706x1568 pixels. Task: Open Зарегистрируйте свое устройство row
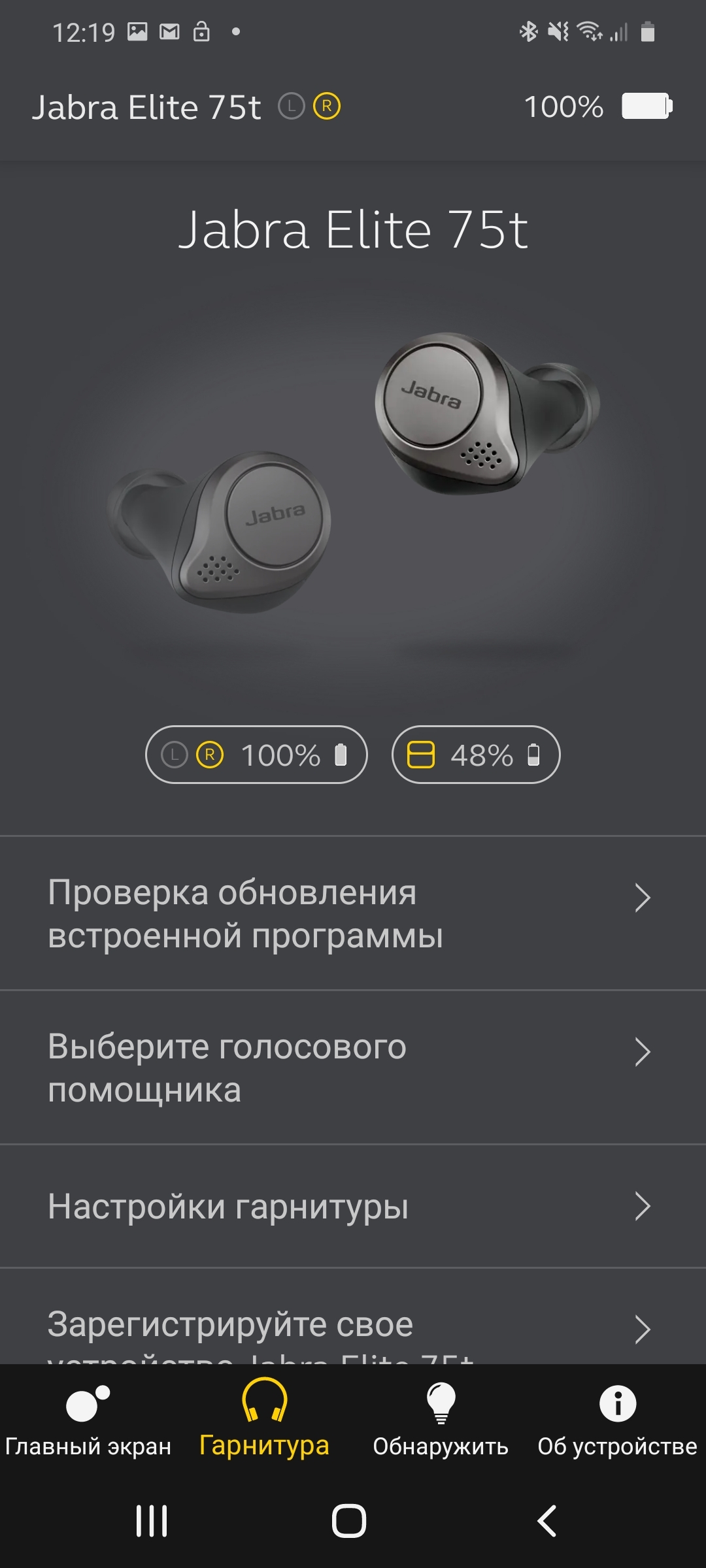tap(353, 1326)
